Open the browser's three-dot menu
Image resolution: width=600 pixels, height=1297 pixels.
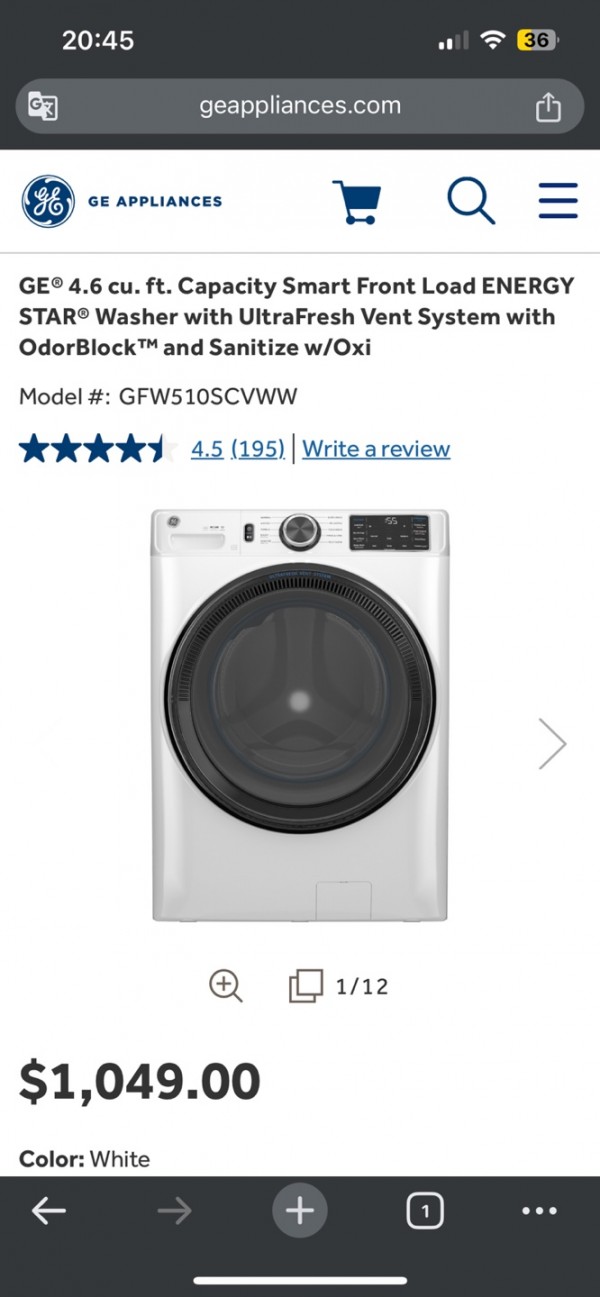[x=539, y=1211]
